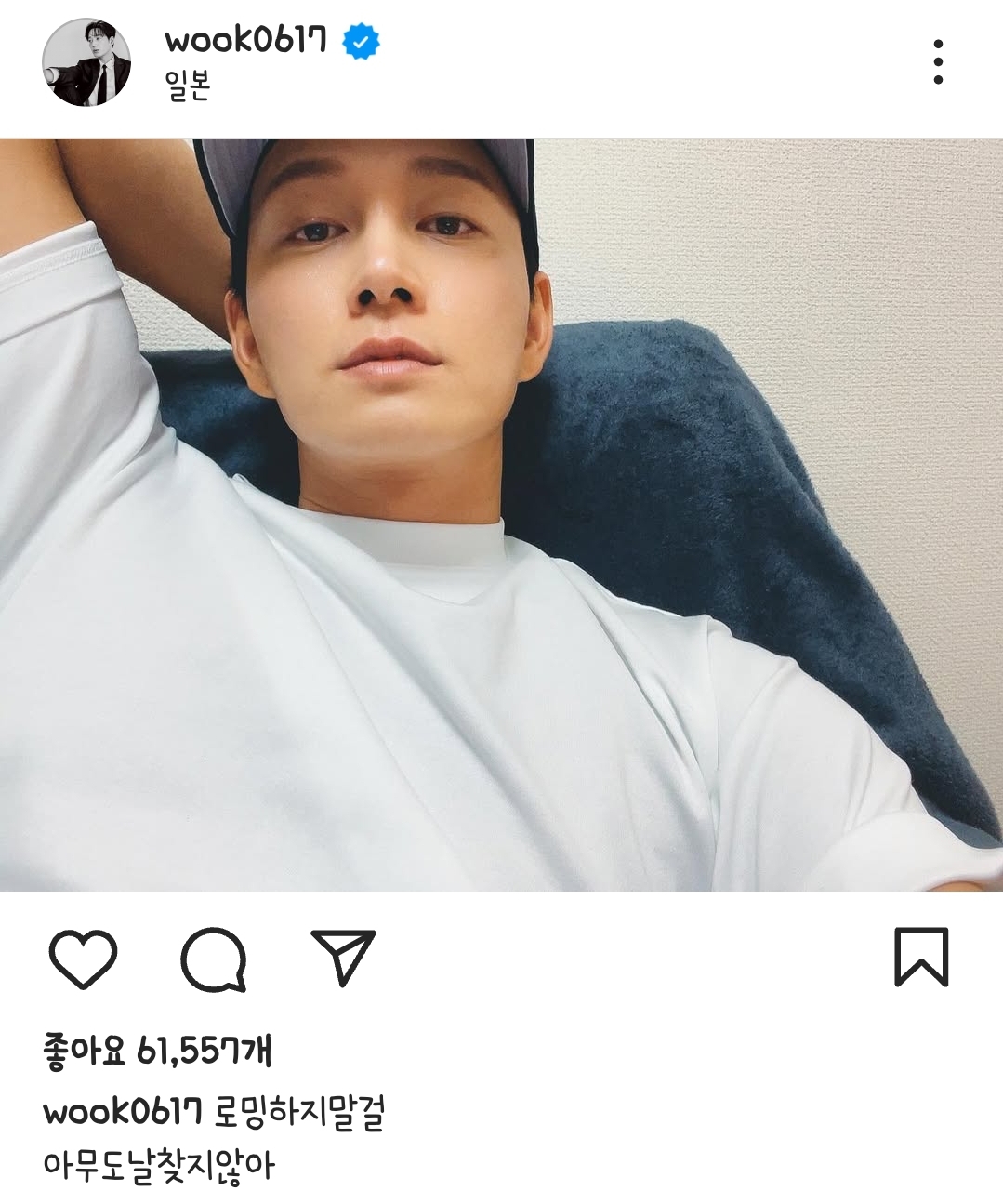The width and height of the screenshot is (1003, 1204).
Task: View the 좋아요 61,557개 likes list
Action: click(158, 1052)
